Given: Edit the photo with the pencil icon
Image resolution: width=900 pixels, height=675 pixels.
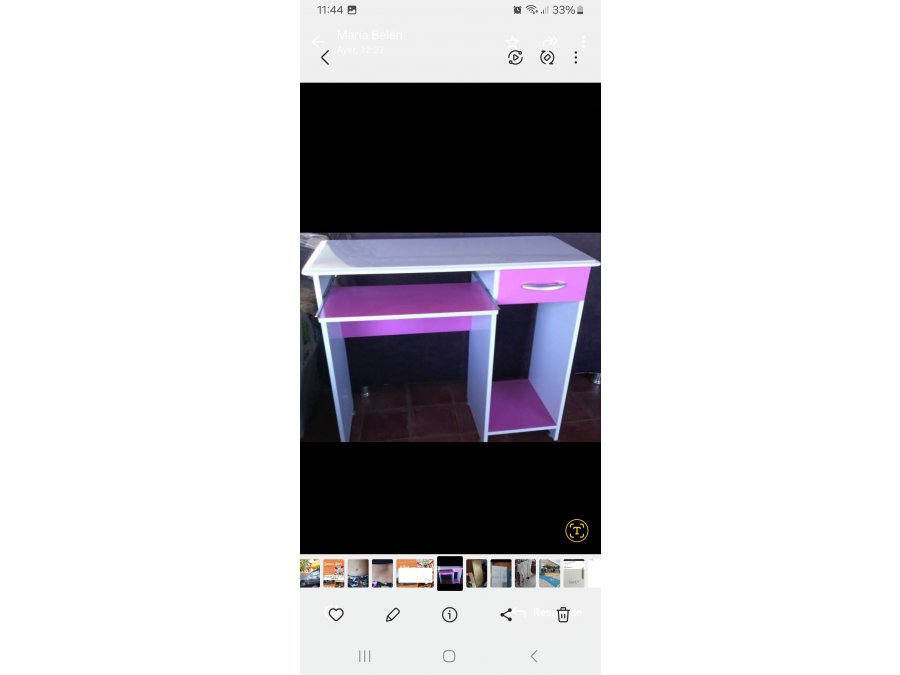Looking at the screenshot, I should pos(393,615).
